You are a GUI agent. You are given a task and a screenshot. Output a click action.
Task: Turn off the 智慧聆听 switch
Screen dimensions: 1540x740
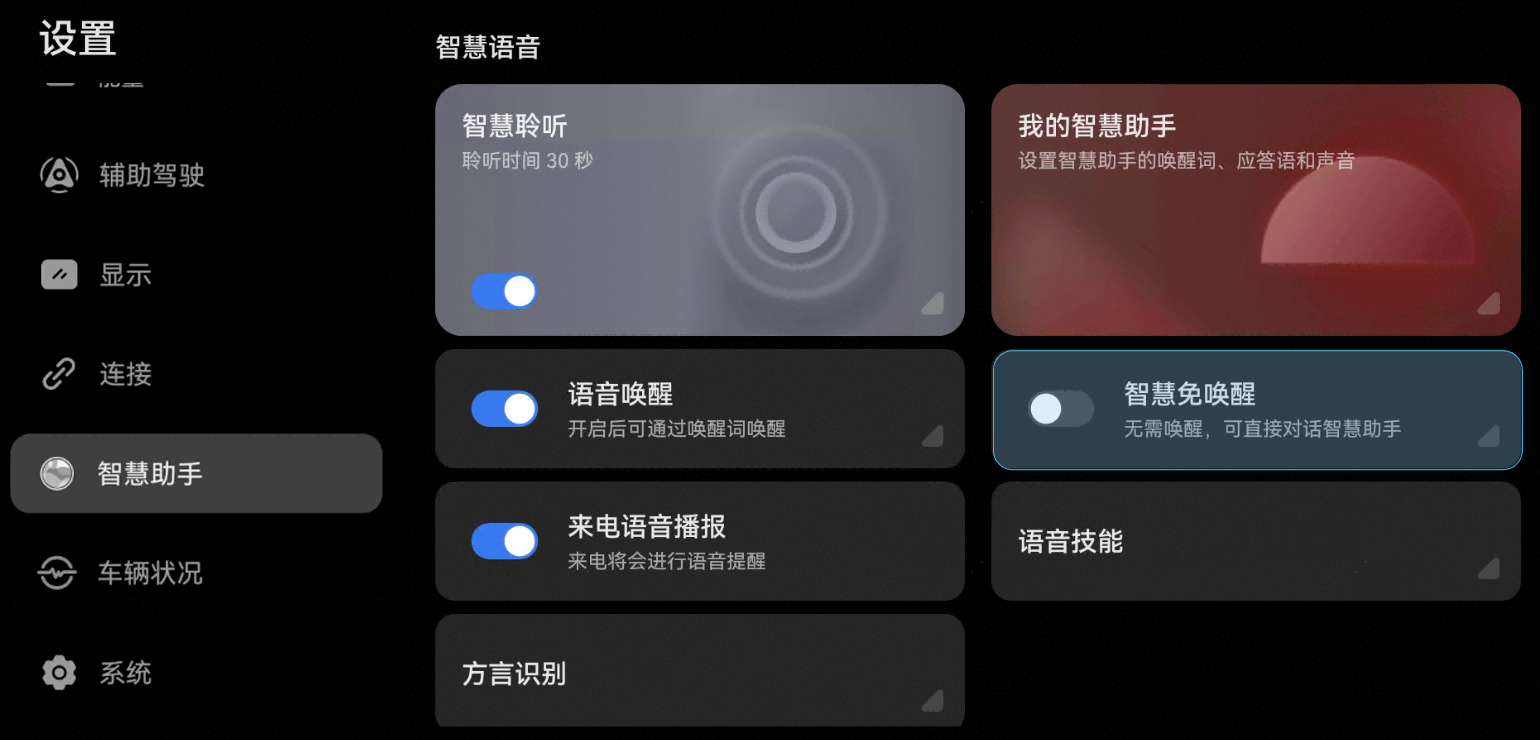(x=504, y=291)
